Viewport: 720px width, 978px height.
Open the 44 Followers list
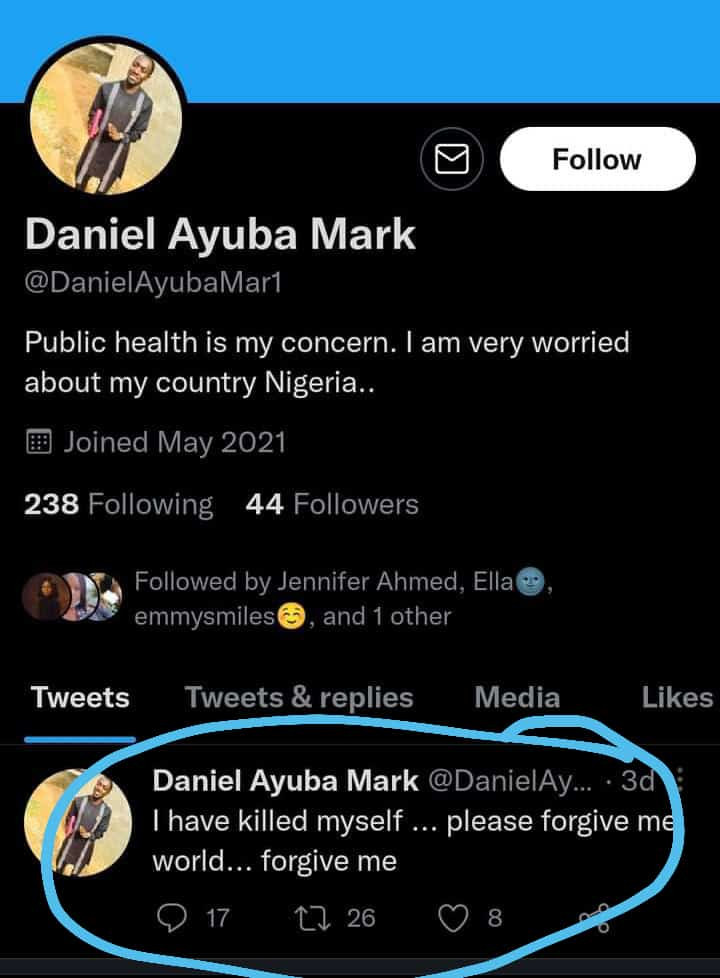pyautogui.click(x=335, y=504)
